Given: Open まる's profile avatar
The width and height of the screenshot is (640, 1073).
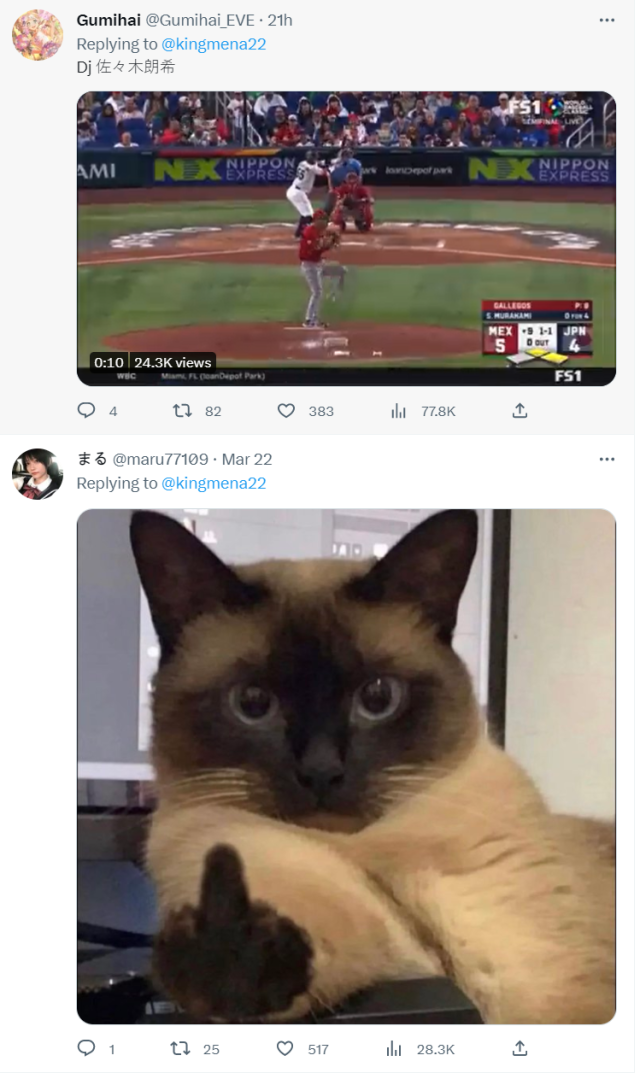Looking at the screenshot, I should tap(38, 474).
